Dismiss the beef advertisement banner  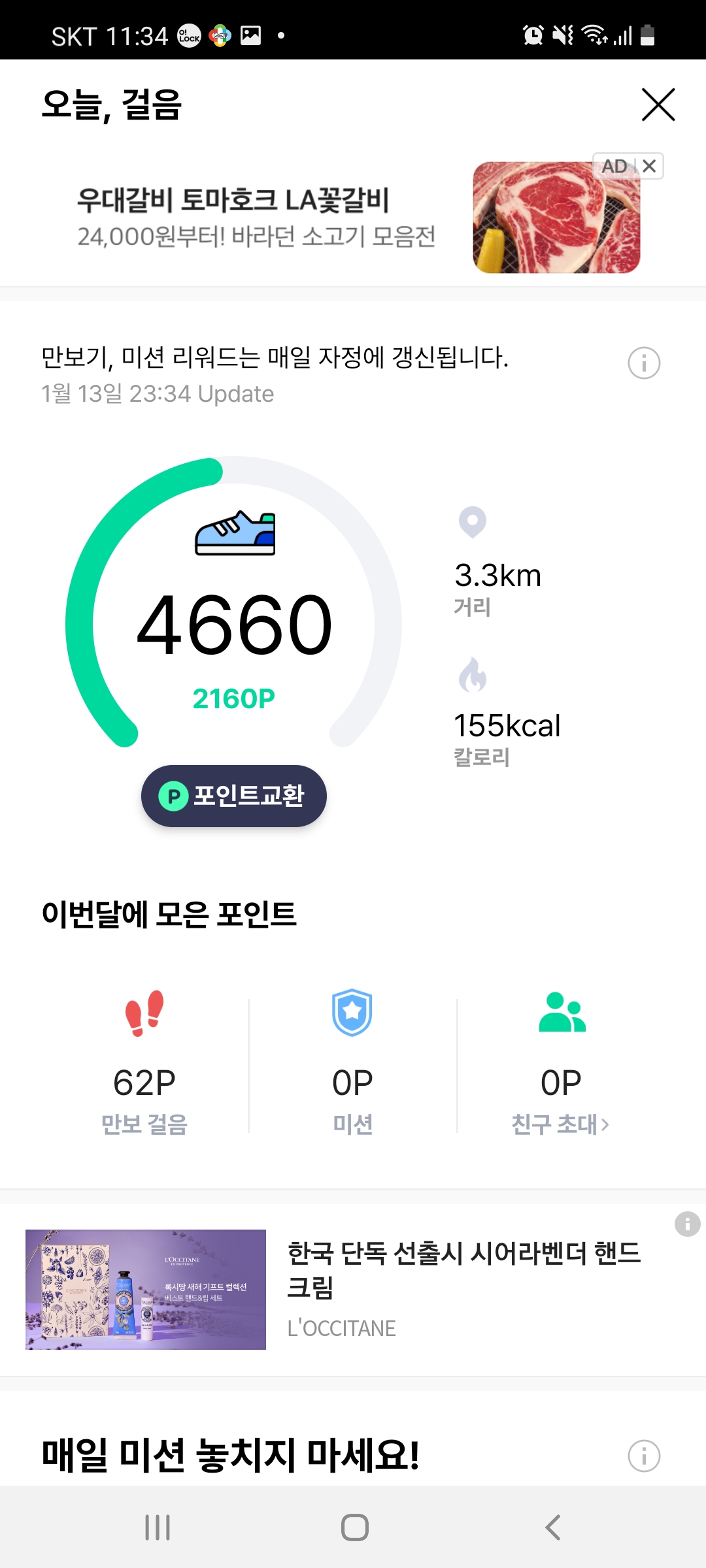click(649, 166)
